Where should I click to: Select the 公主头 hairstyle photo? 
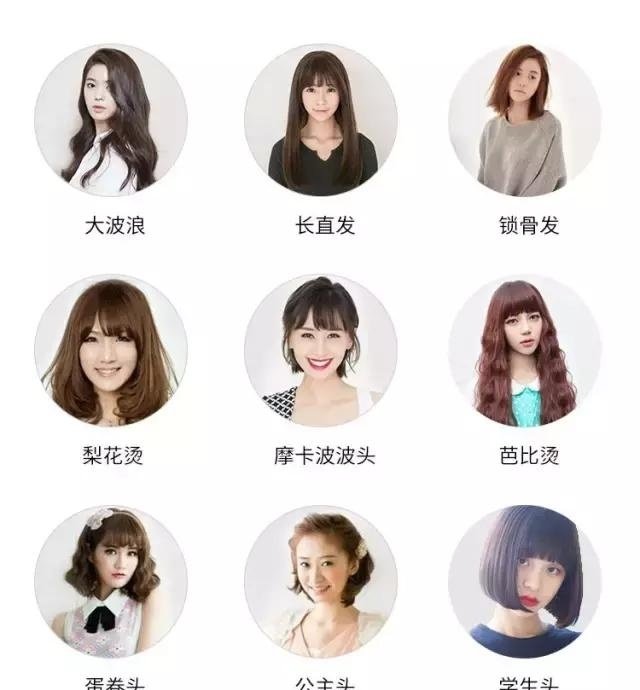(x=321, y=581)
